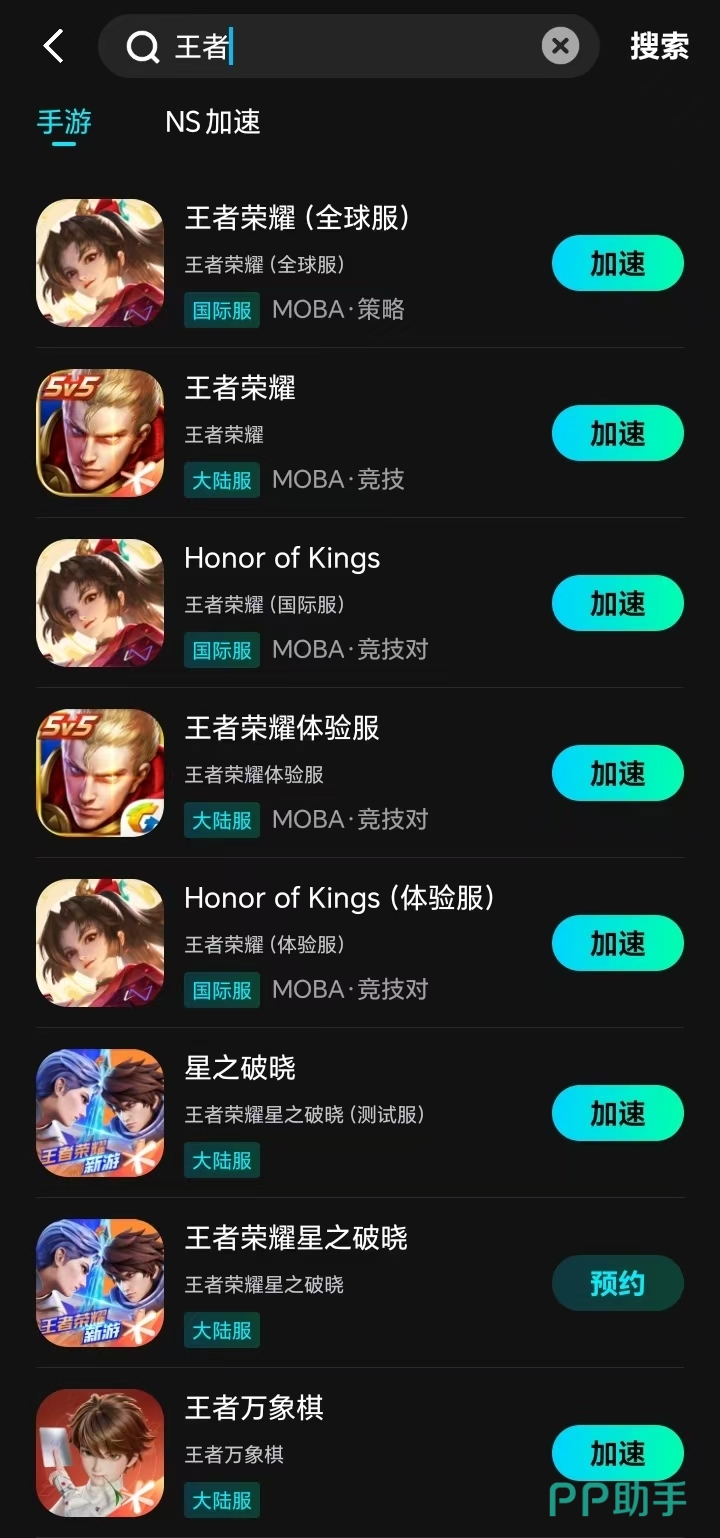This screenshot has width=720, height=1538.
Task: Accelerate 星之破晓 test server
Action: [618, 1114]
